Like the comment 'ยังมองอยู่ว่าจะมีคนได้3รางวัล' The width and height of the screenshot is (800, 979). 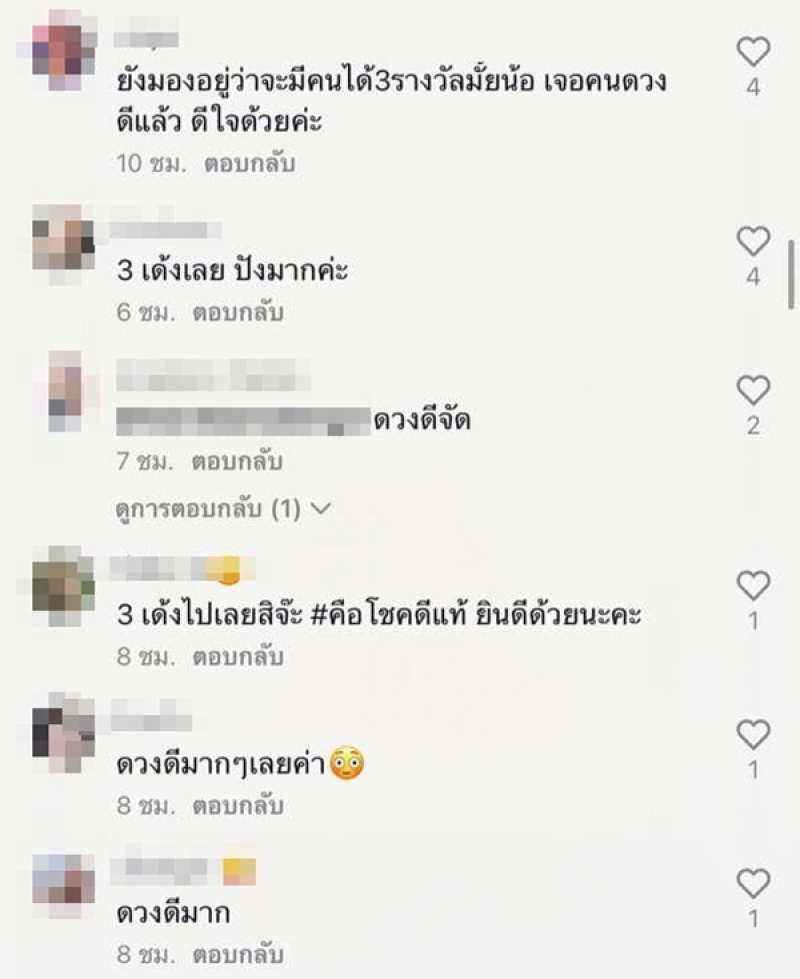753,51
